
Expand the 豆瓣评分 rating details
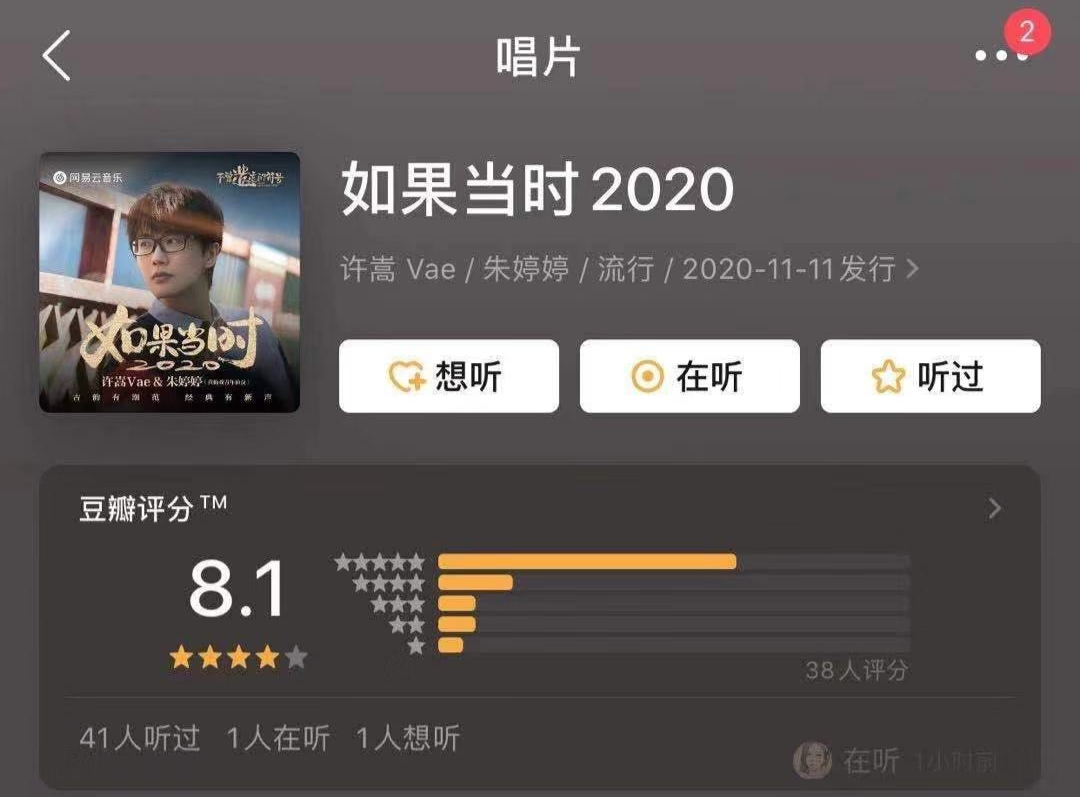[x=994, y=508]
